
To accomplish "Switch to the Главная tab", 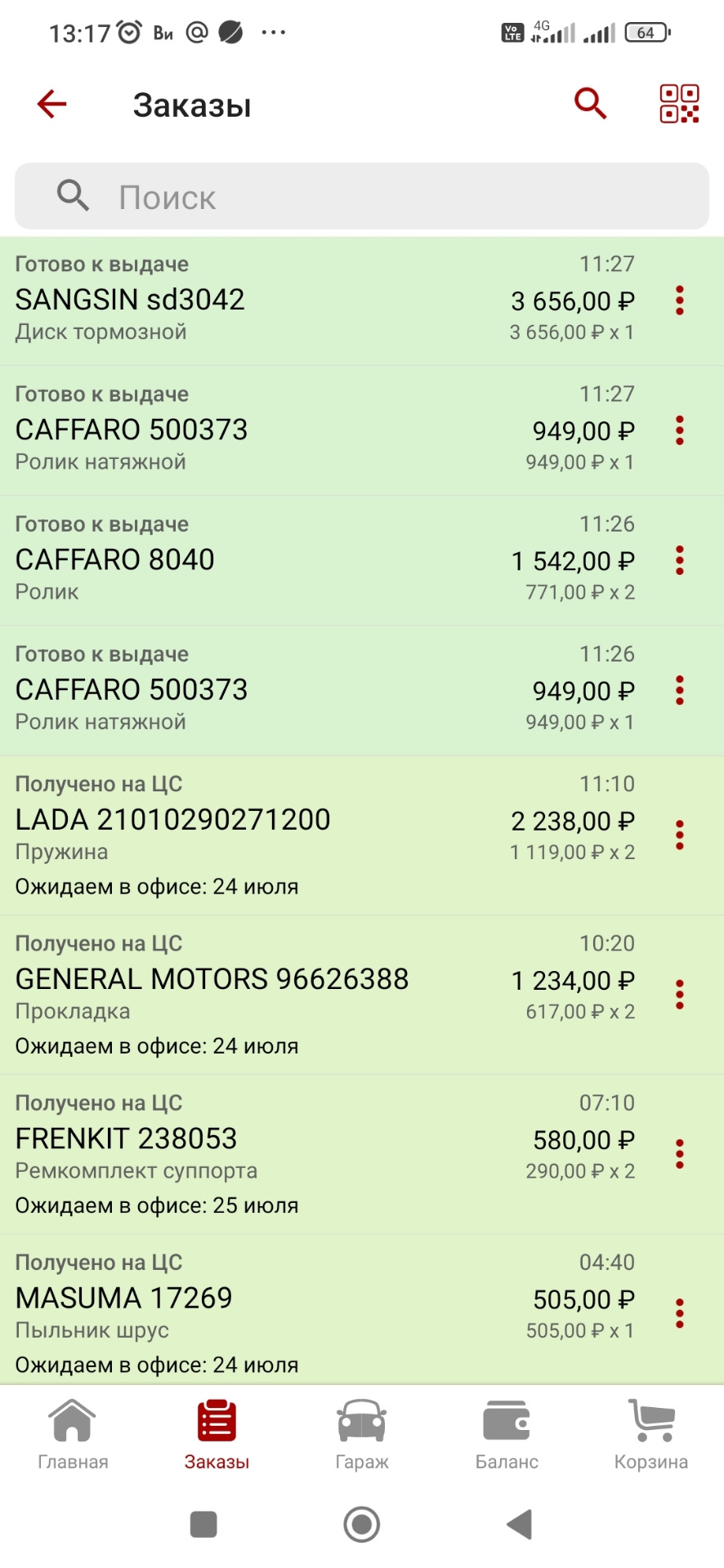I will (x=73, y=1434).
